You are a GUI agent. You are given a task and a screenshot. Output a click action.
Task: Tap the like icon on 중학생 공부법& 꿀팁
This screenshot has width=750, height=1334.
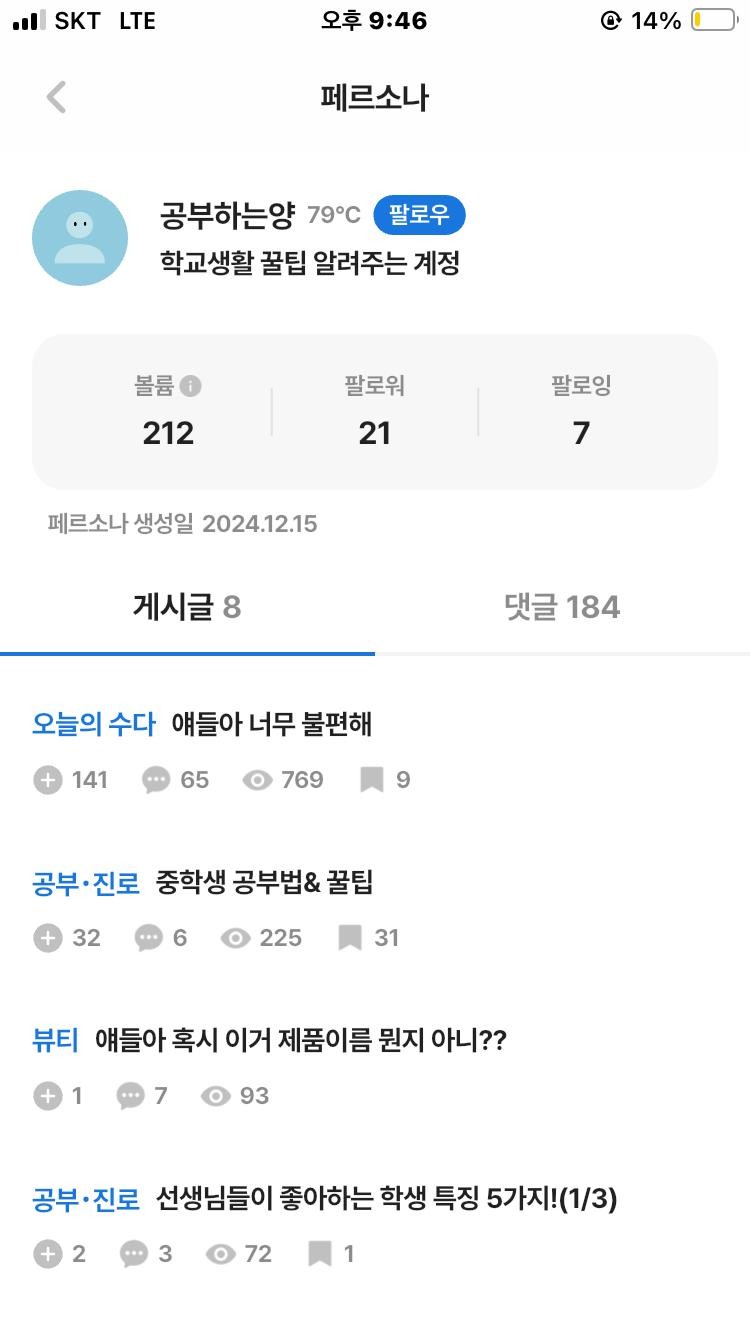pyautogui.click(x=47, y=937)
